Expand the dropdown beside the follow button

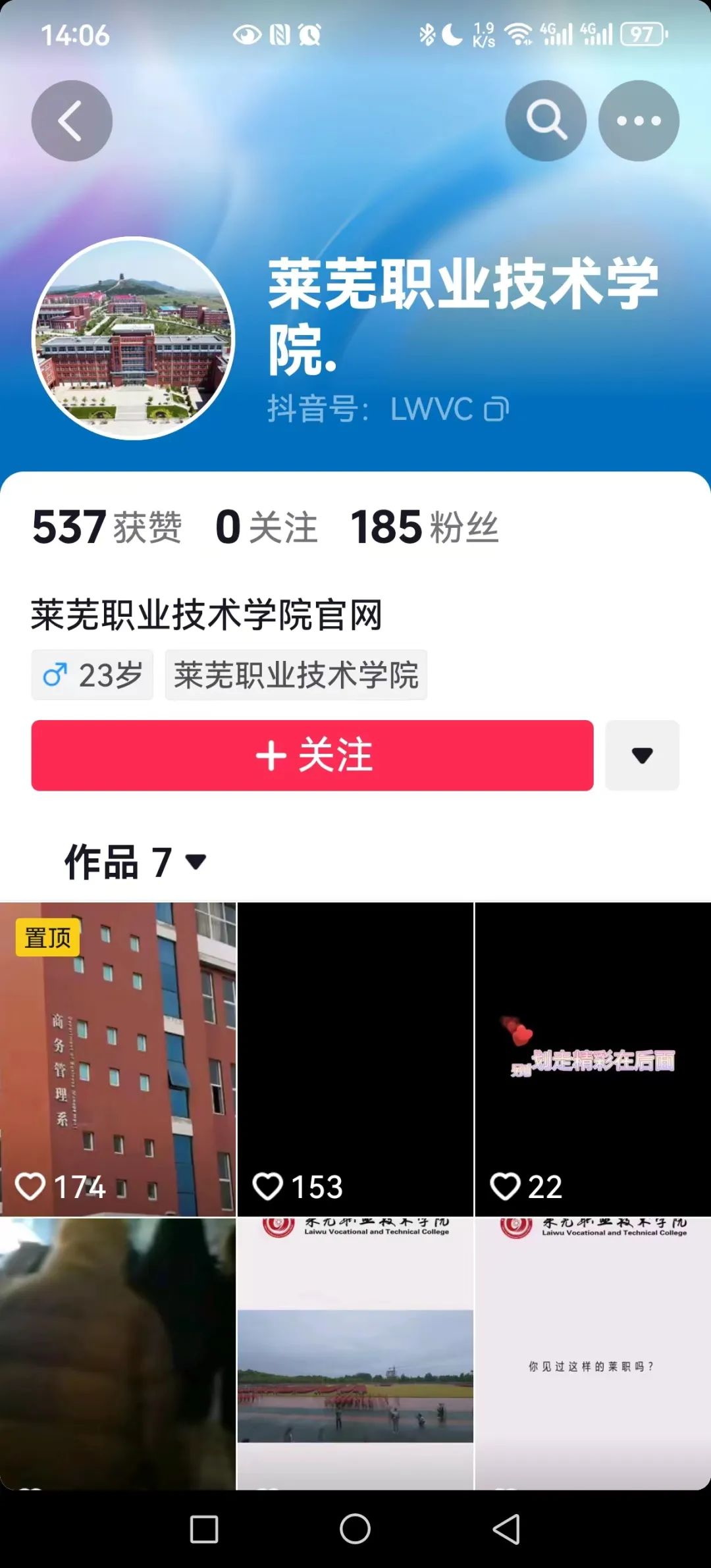pos(642,756)
